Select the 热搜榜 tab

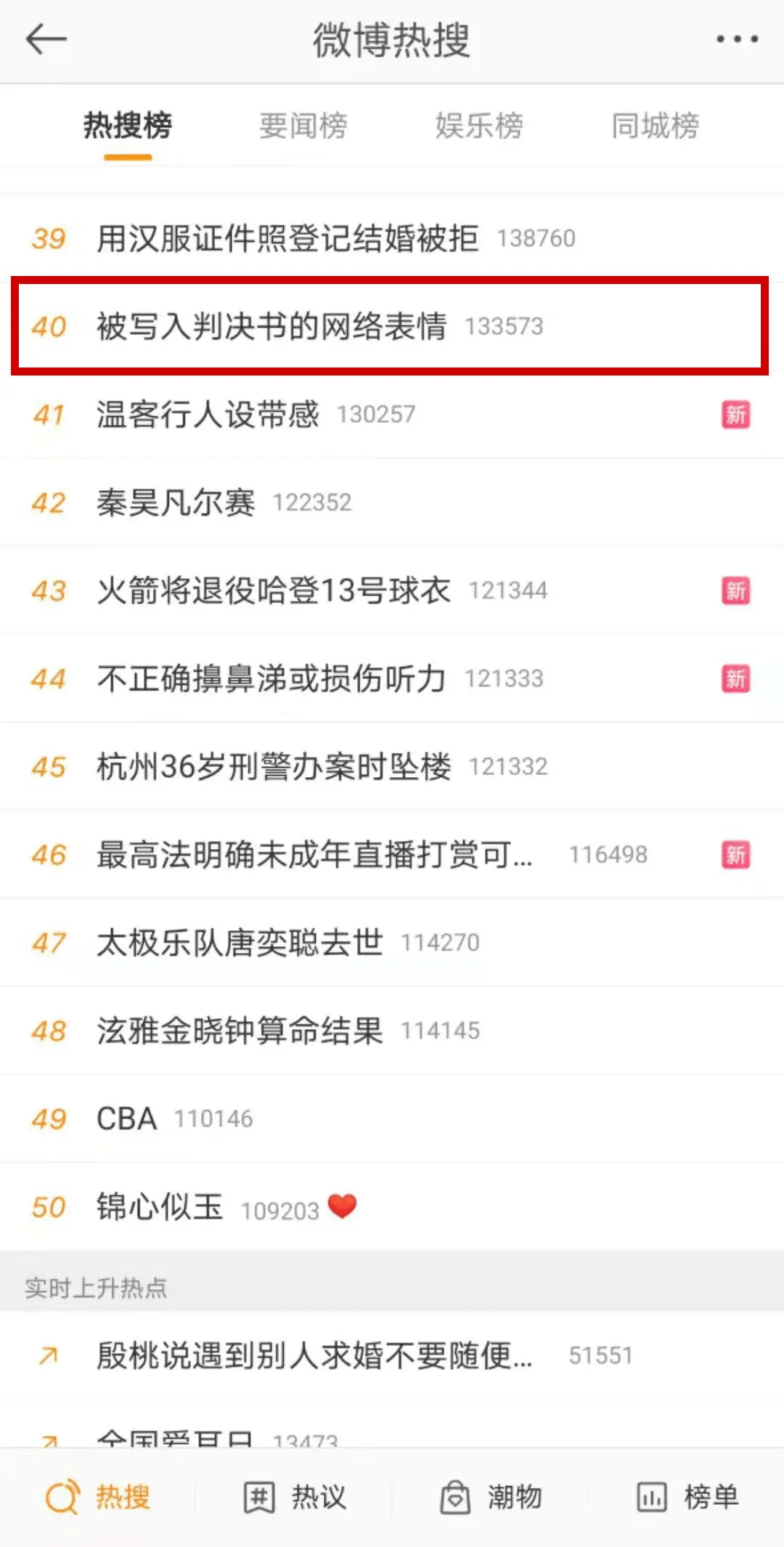[x=128, y=126]
